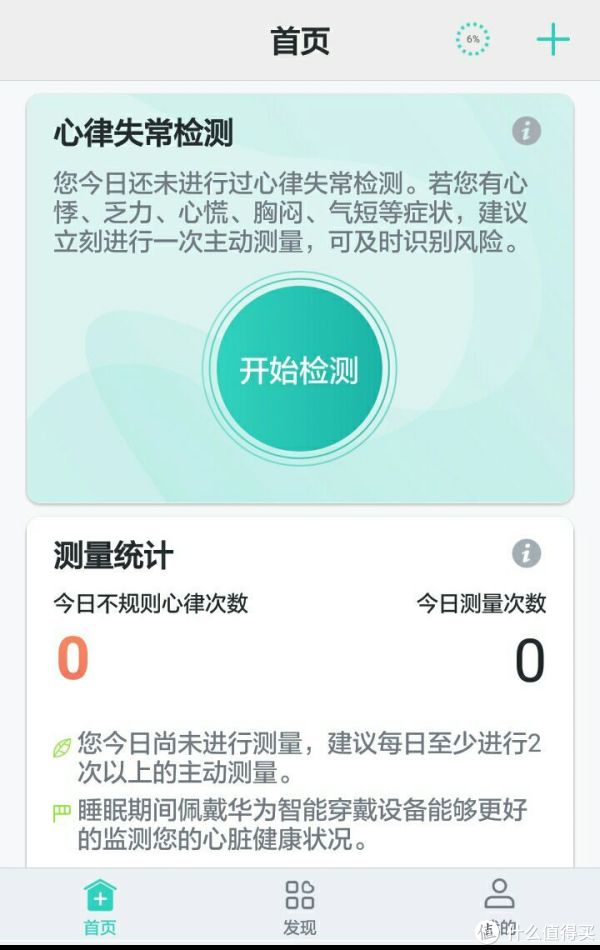Screen dimensions: 600x950
Task: Tap the plus icon to add a device
Action: 552,40
